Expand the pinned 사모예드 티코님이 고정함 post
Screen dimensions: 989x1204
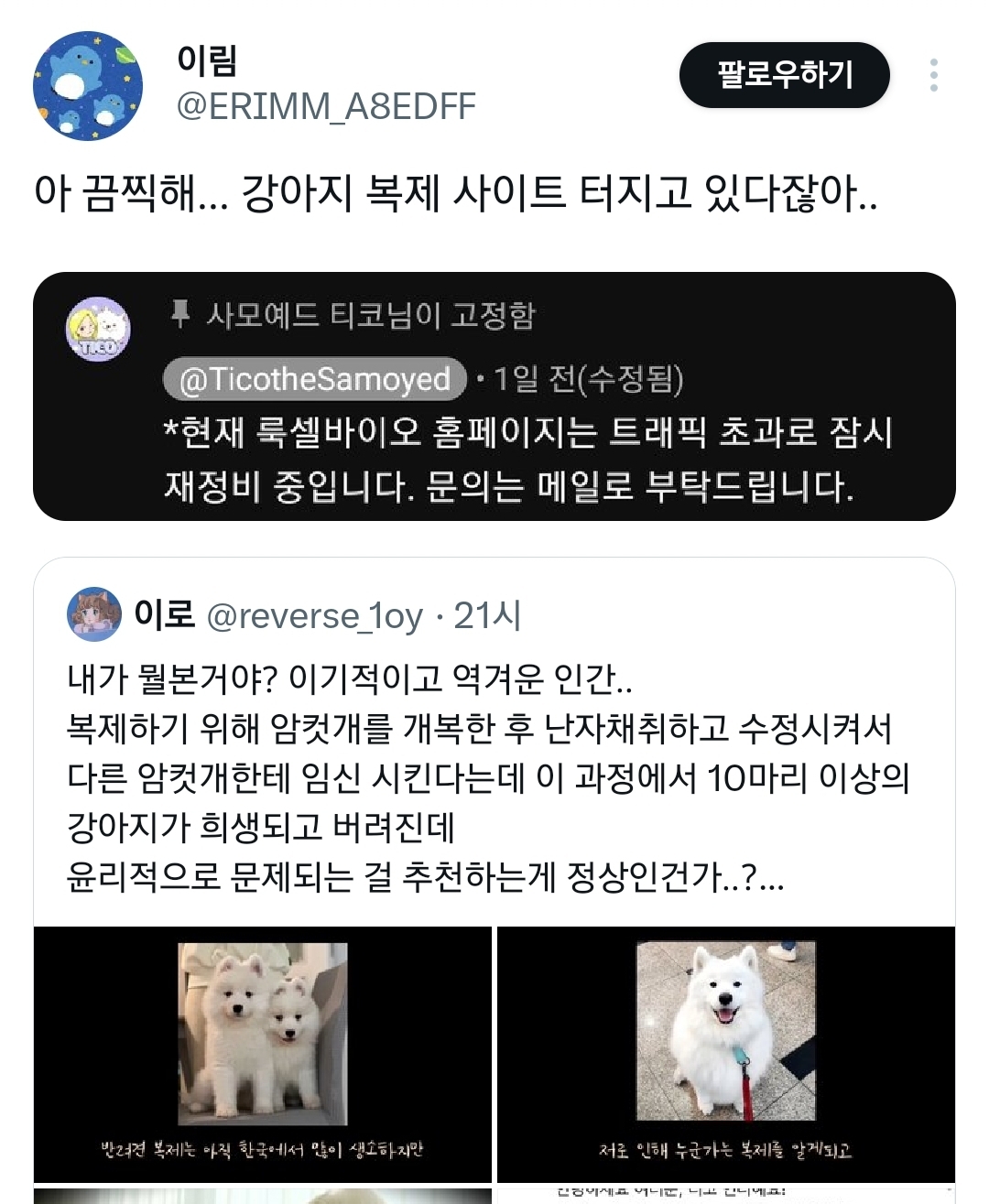tap(494, 398)
